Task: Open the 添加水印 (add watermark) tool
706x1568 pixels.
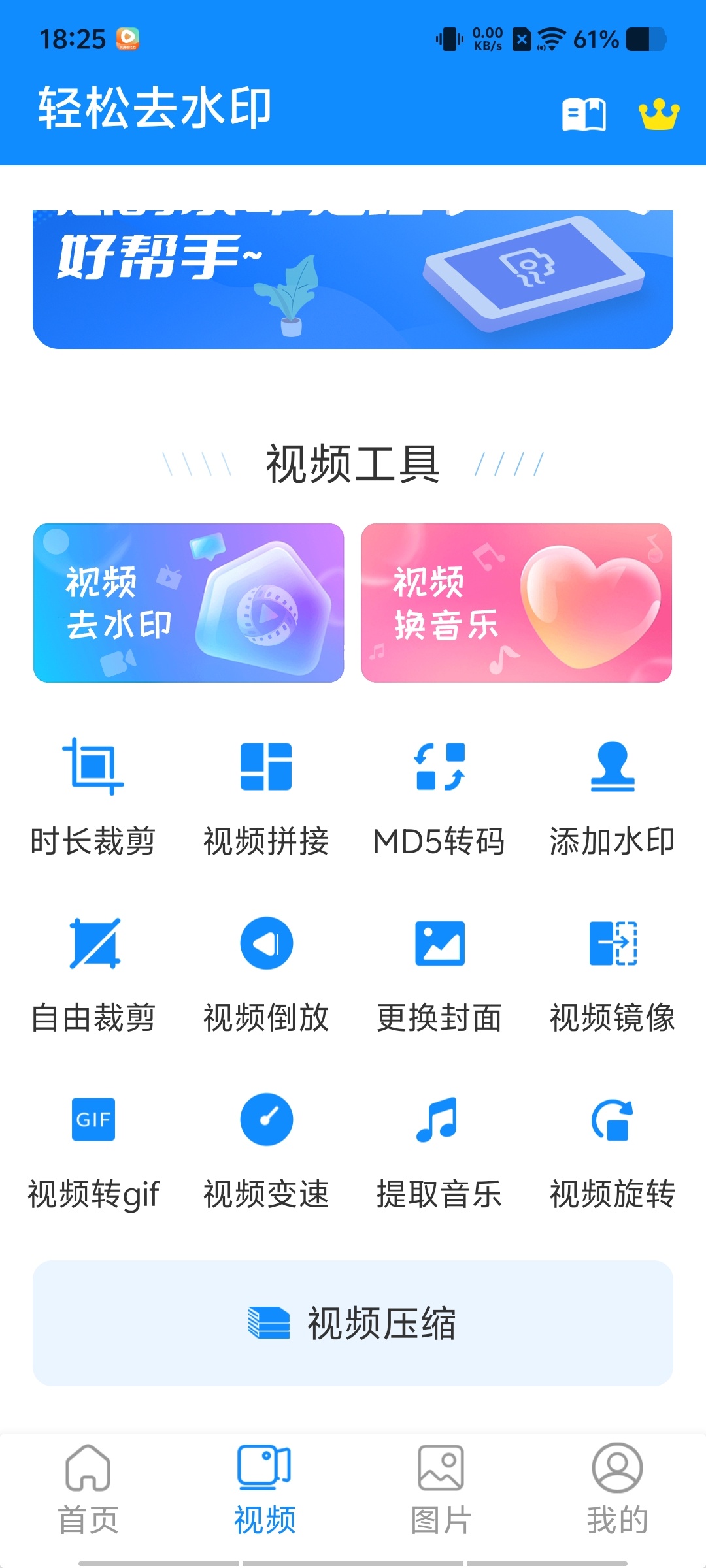Action: [x=612, y=797]
